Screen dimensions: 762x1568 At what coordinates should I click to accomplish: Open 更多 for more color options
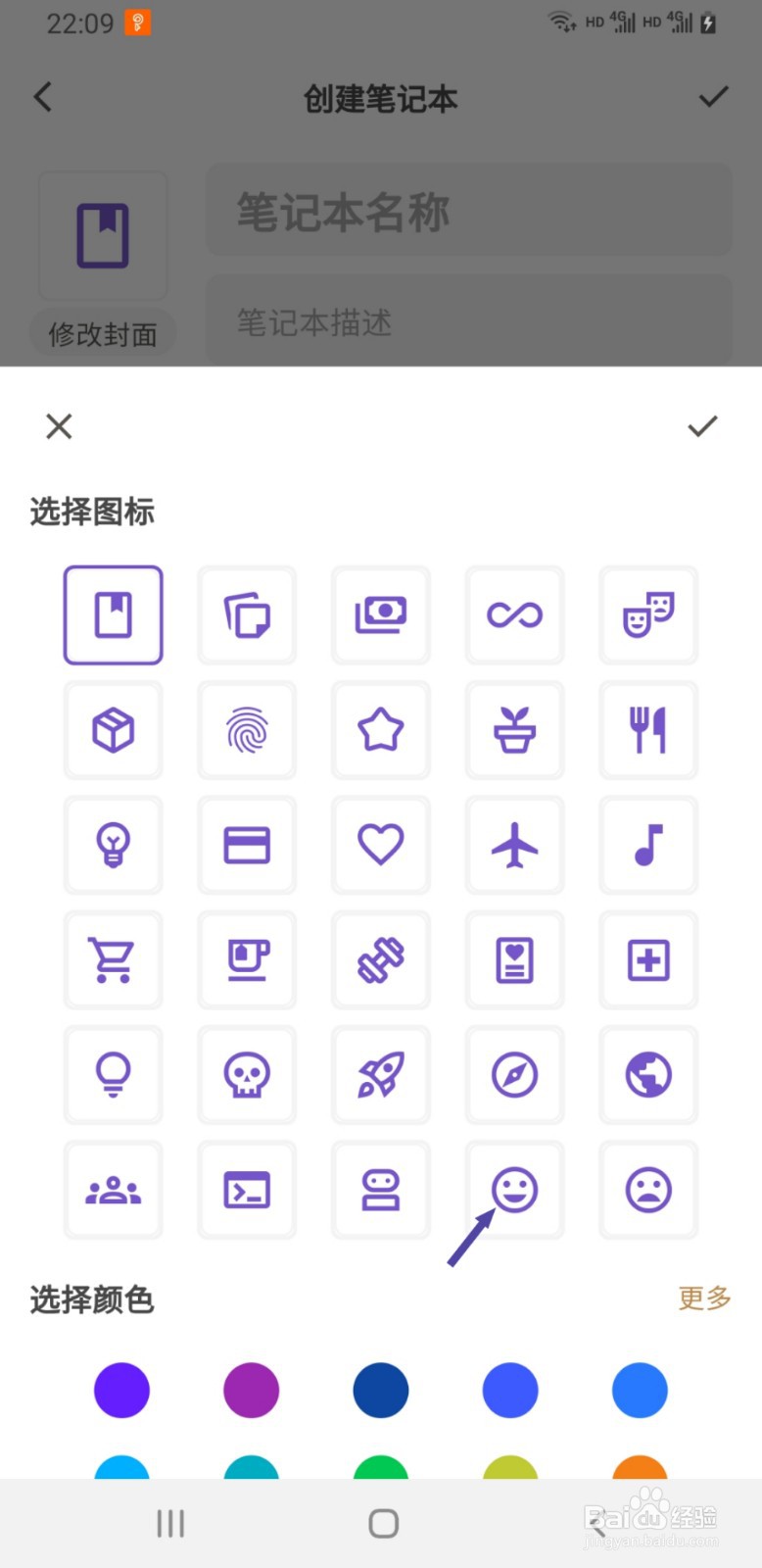(x=703, y=1299)
